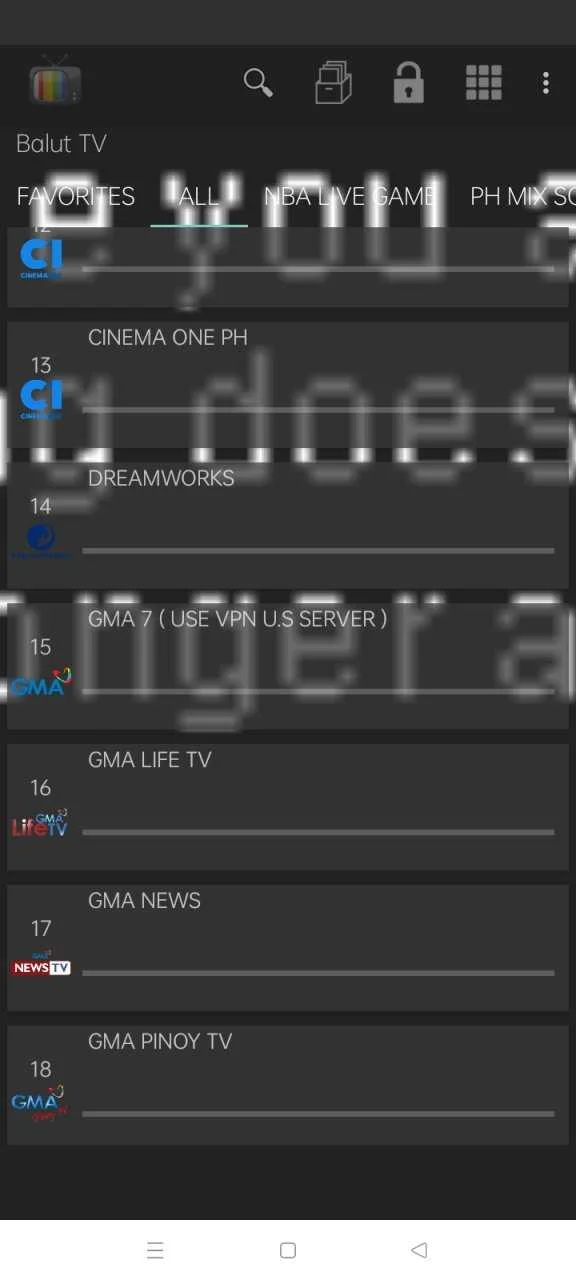Tap the padlock icon
Viewport: 576px width, 1280px height.
click(x=408, y=83)
